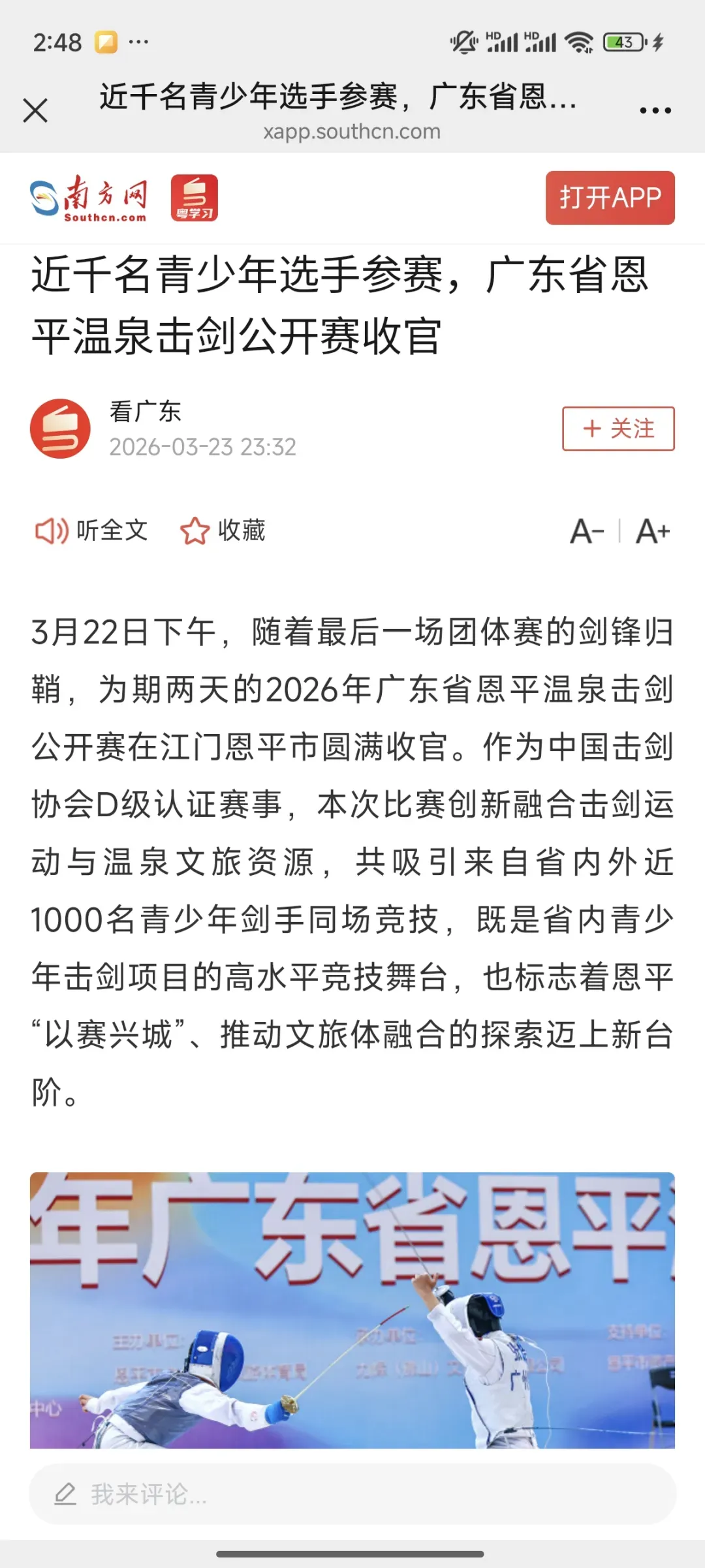Tap the 打开APP button
The height and width of the screenshot is (1568, 705).
coord(610,198)
